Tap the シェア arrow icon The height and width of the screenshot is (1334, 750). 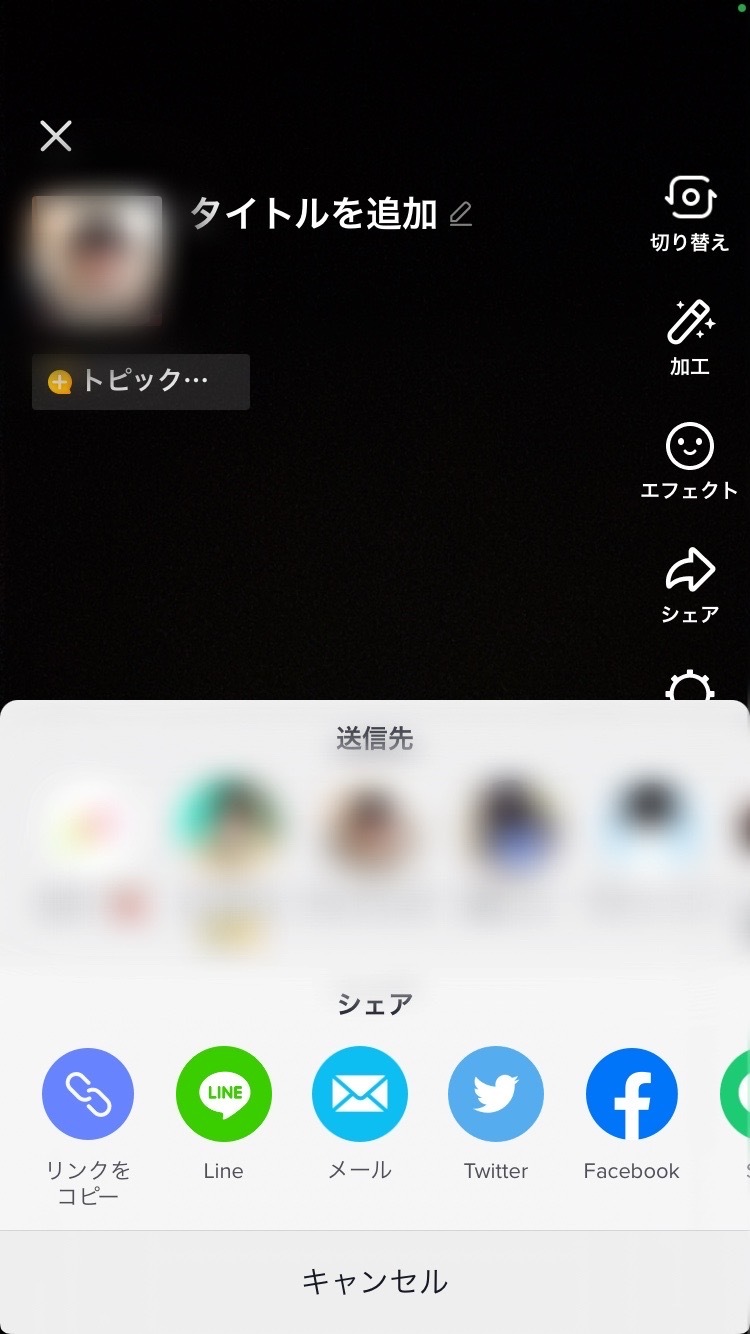click(x=690, y=572)
